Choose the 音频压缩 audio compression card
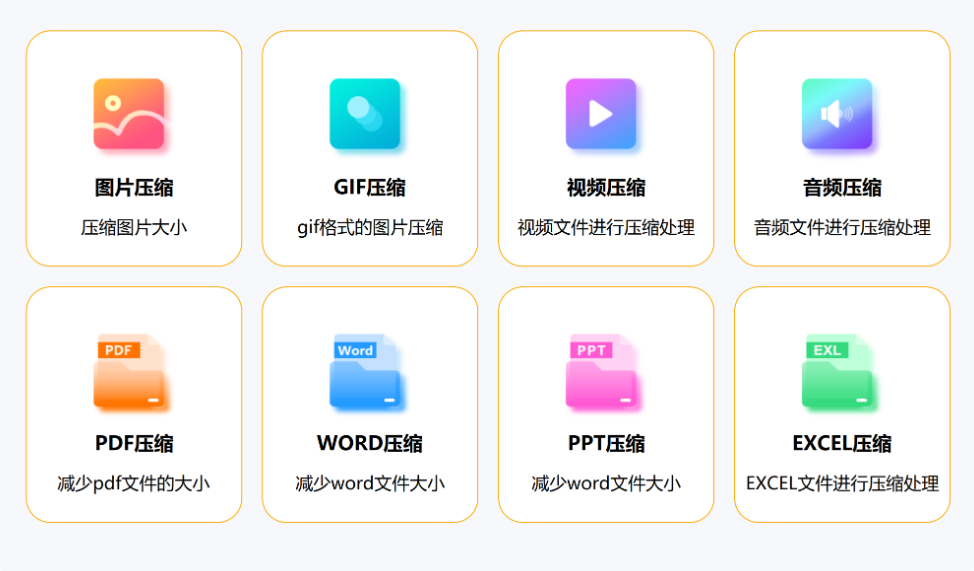 [841, 150]
